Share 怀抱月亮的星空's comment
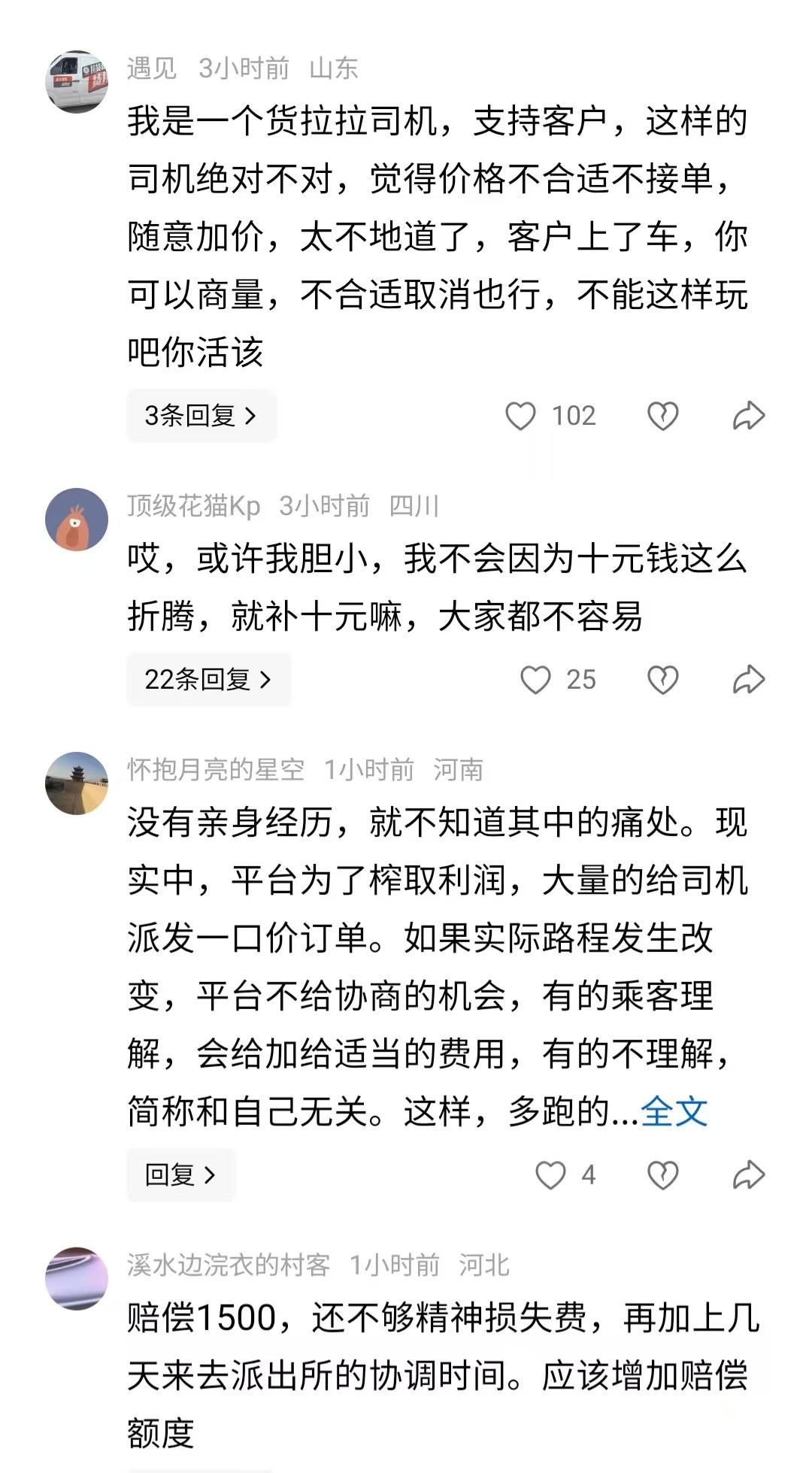The width and height of the screenshot is (812, 1473). (748, 1174)
